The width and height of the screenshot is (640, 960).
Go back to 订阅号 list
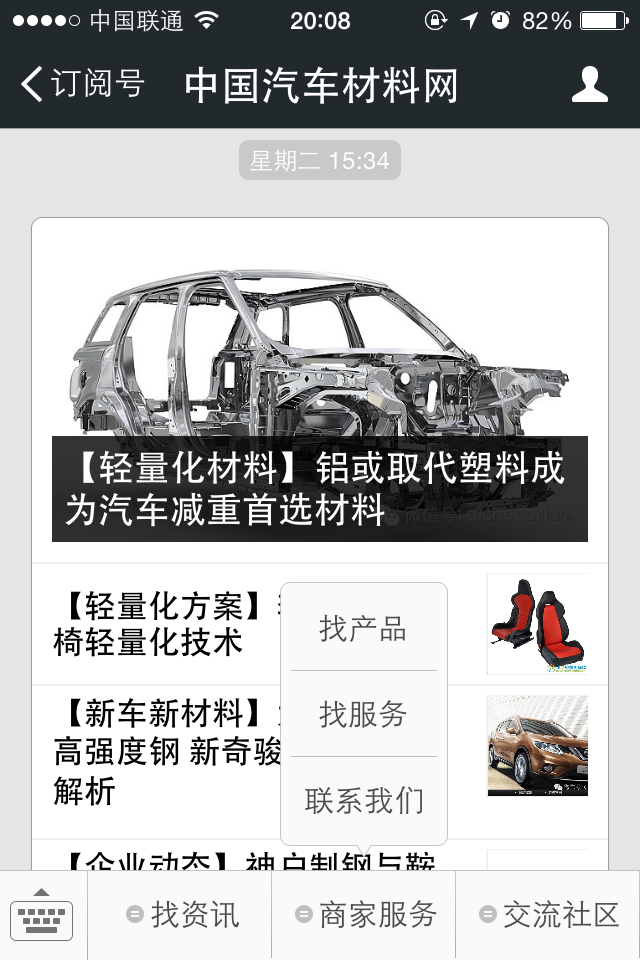point(82,85)
